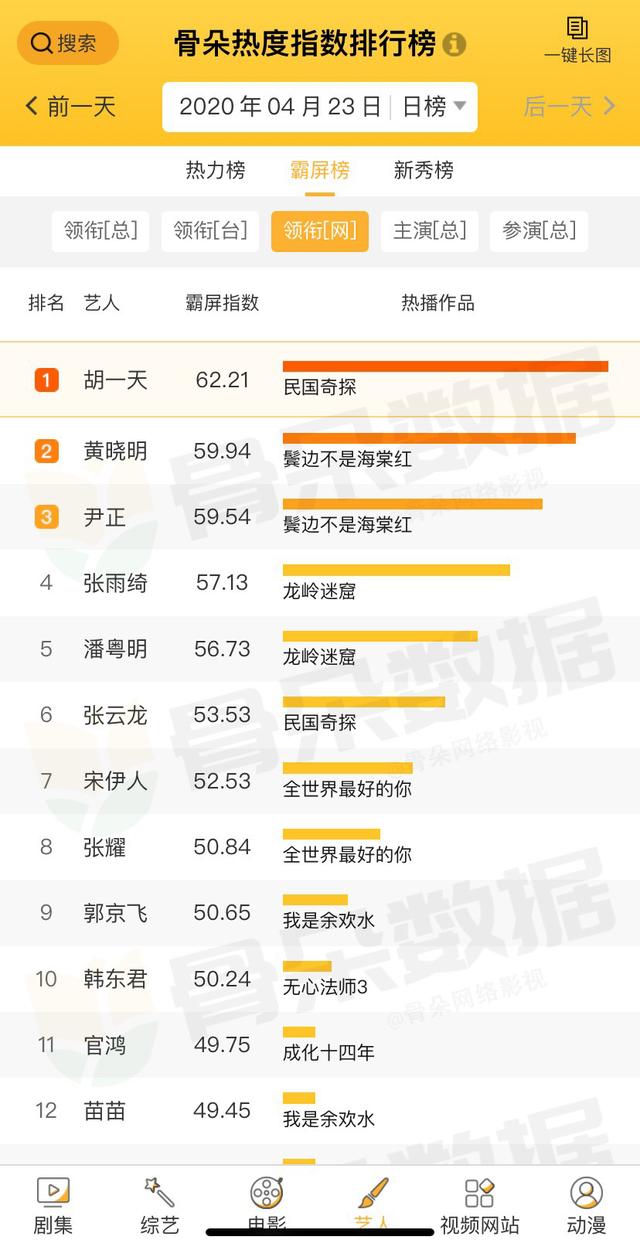
Task: Select the 参演[总] filter chip
Action: (539, 231)
